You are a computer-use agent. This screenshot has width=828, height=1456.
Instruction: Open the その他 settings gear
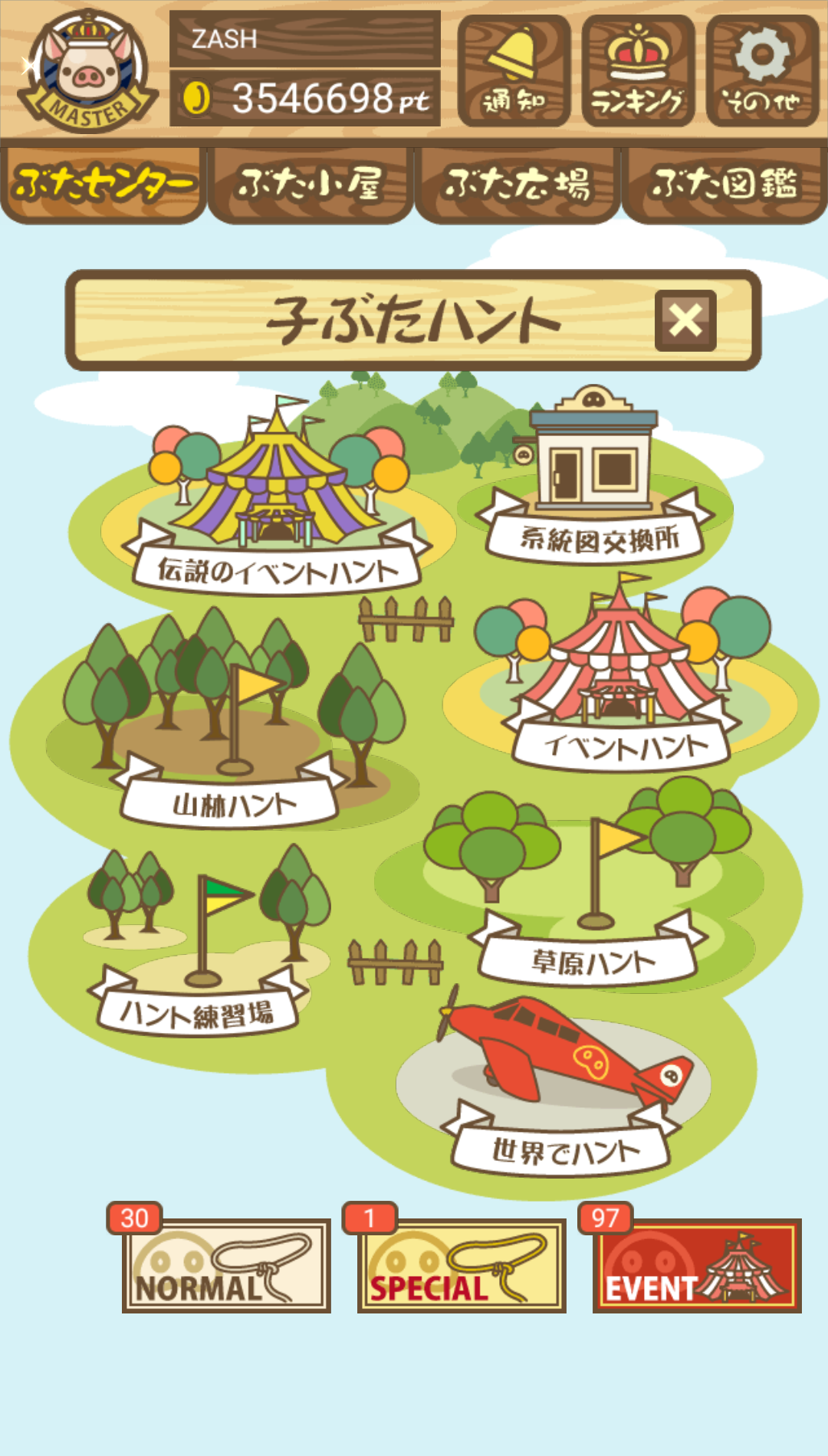click(x=761, y=71)
